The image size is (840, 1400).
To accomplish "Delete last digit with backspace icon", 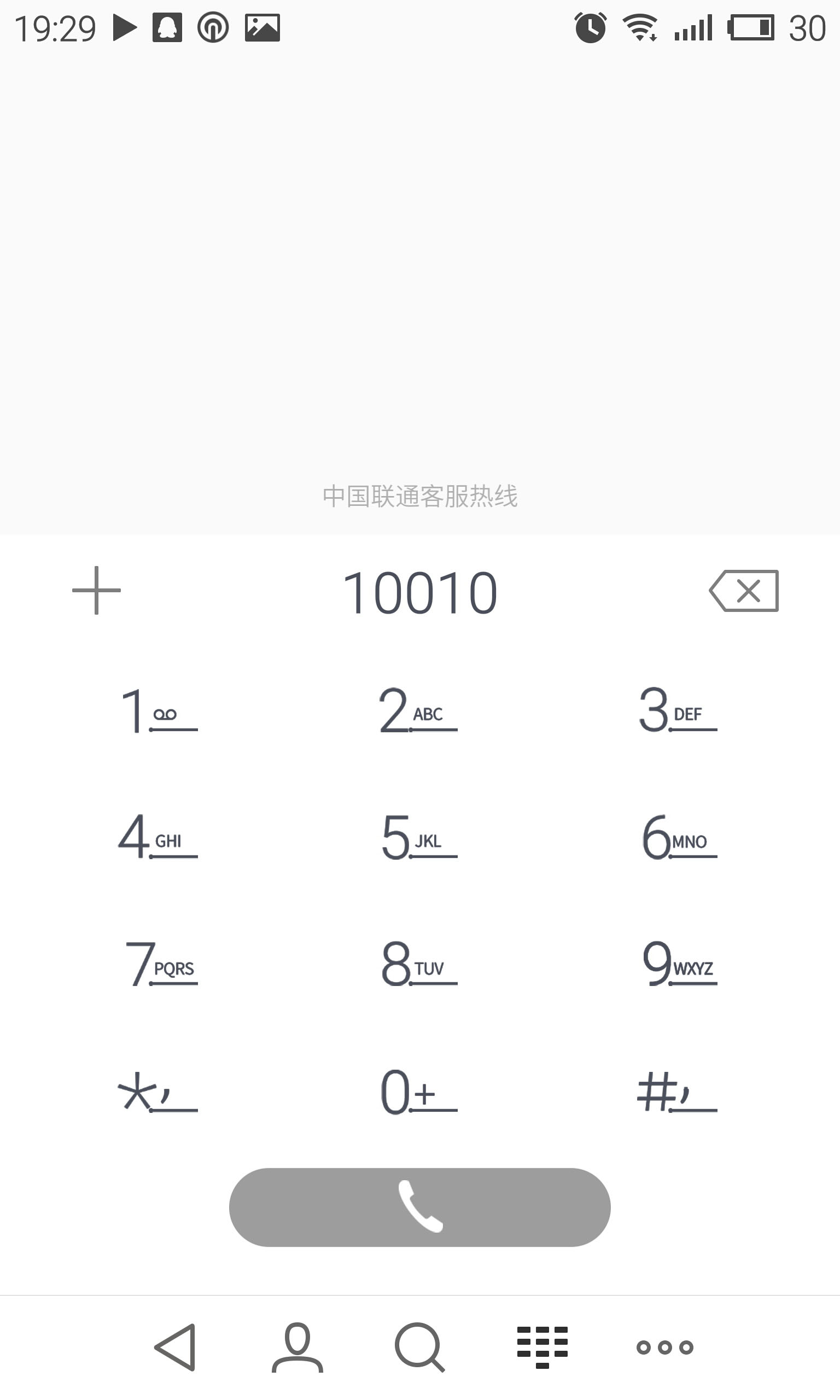I will [744, 591].
